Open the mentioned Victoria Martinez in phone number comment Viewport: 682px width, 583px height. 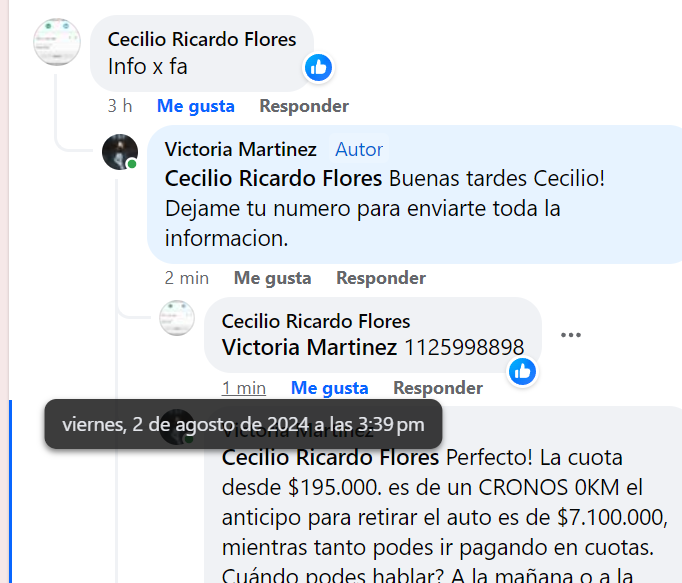pyautogui.click(x=309, y=348)
